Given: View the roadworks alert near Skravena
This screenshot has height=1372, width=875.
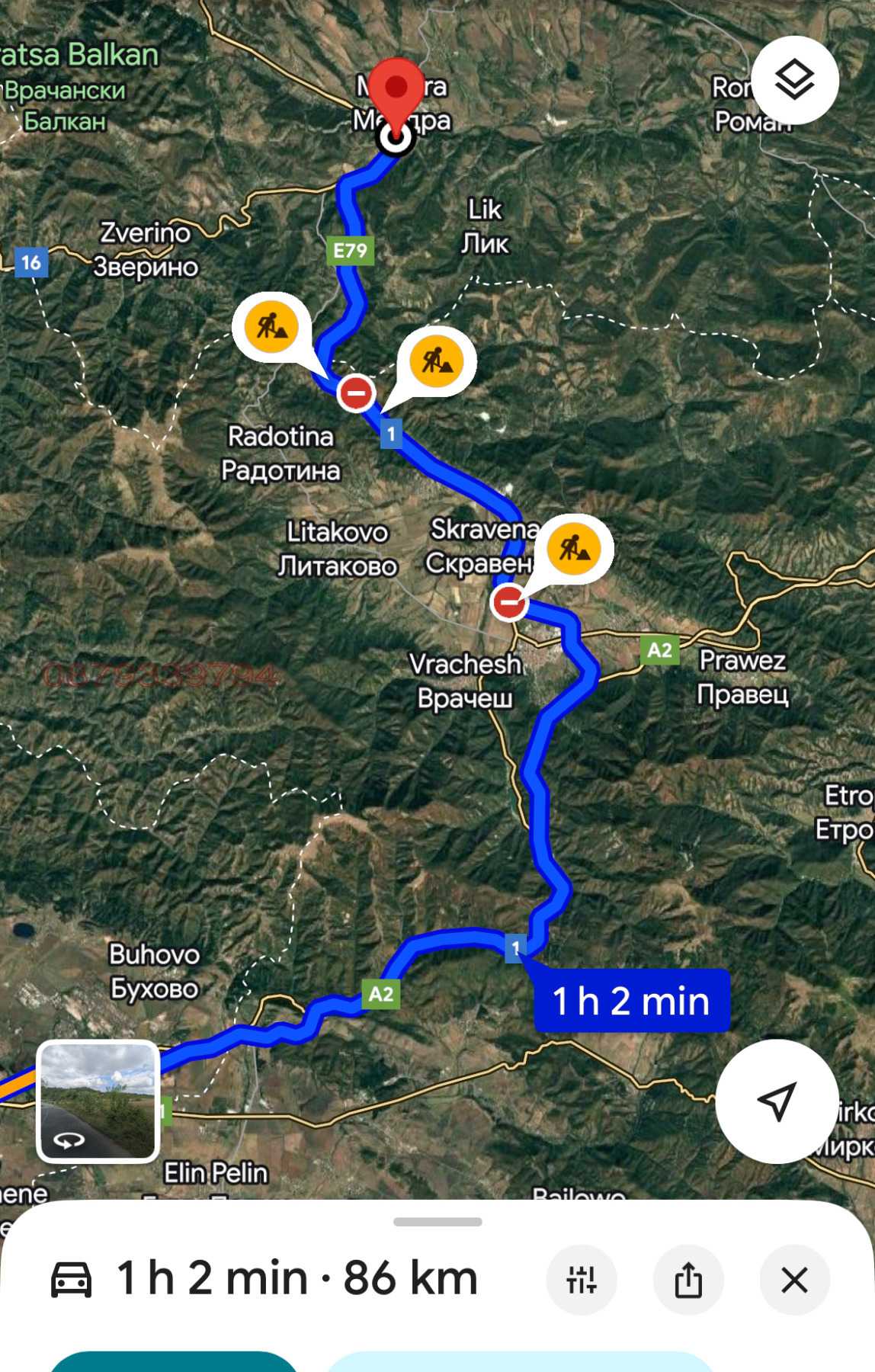Looking at the screenshot, I should click(574, 549).
